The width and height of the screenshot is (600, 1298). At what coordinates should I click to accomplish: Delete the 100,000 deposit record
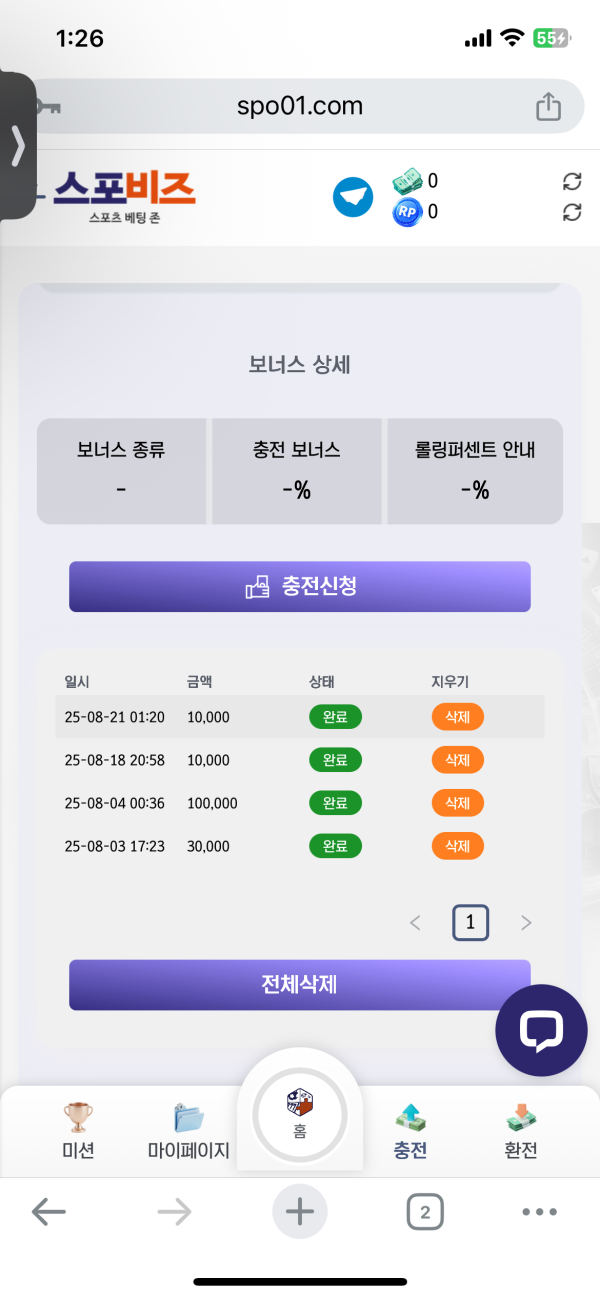coord(457,803)
